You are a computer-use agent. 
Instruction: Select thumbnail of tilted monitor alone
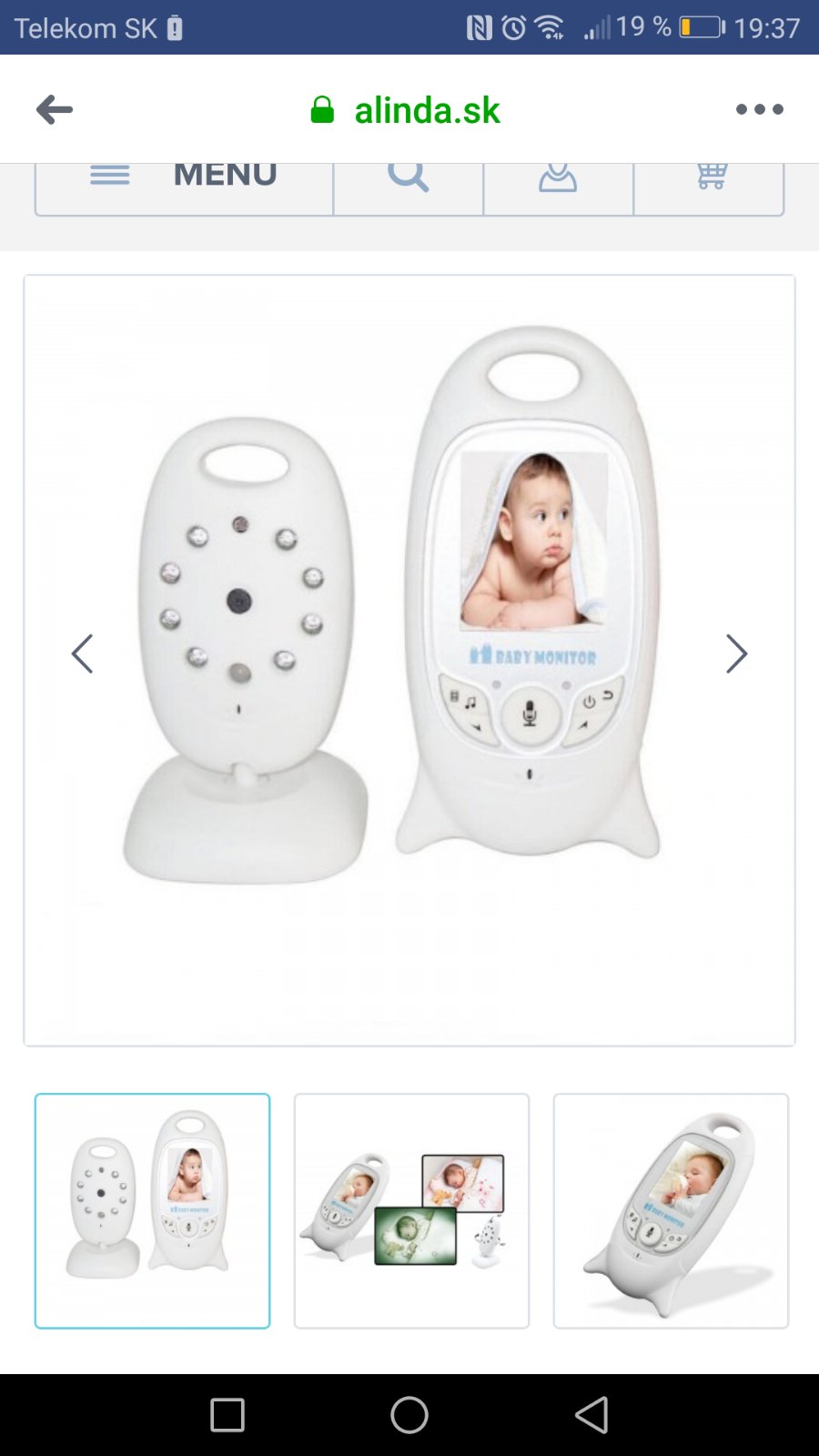click(x=671, y=1210)
